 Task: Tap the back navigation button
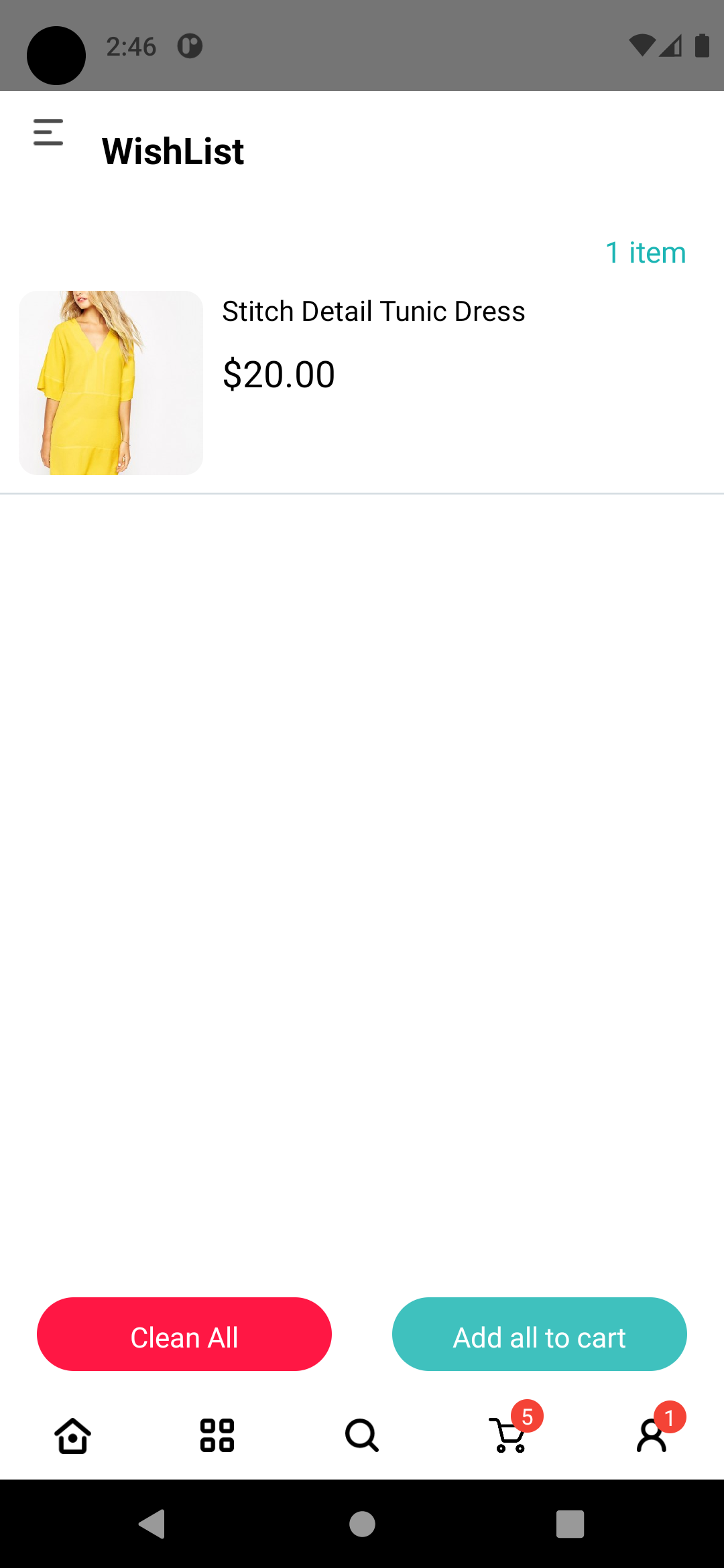tap(153, 1525)
